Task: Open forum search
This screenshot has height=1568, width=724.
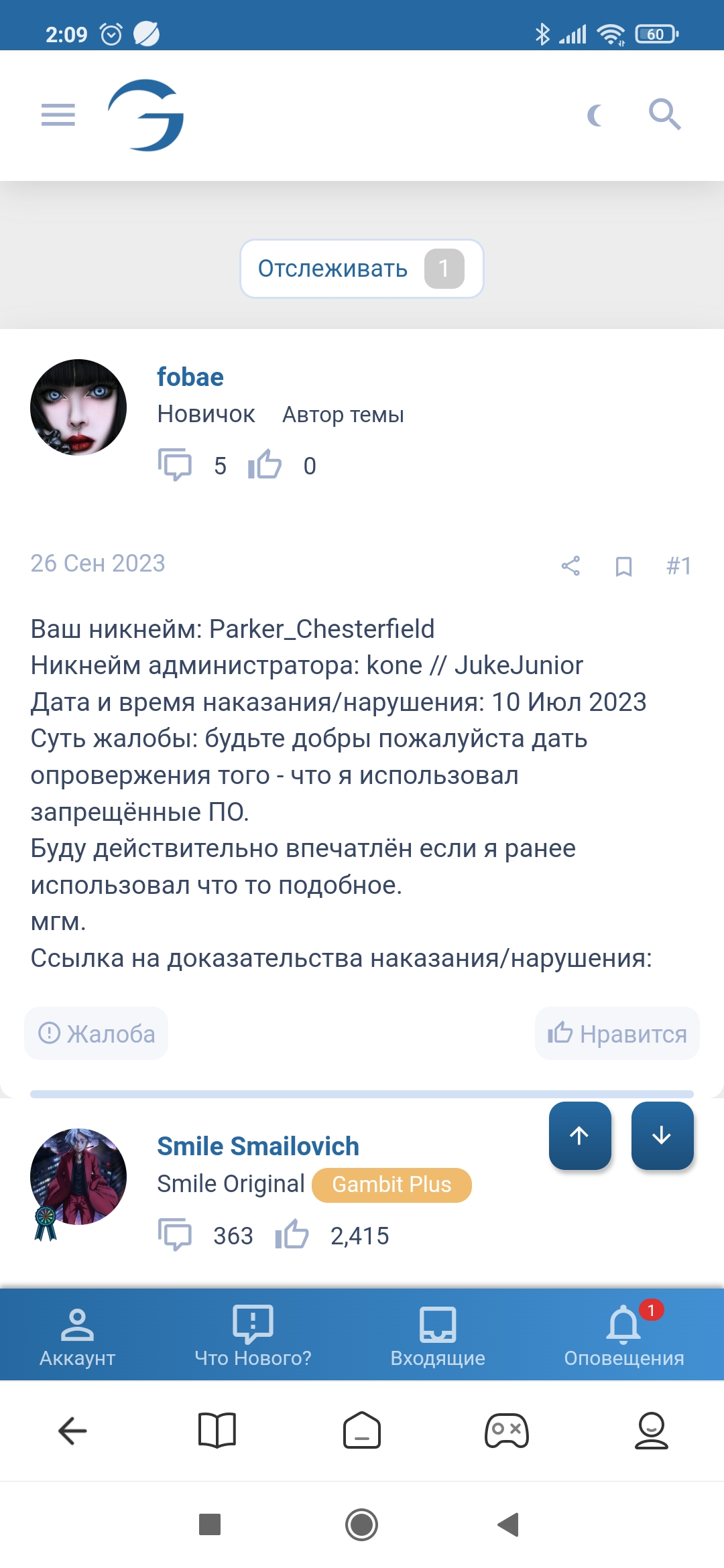Action: pyautogui.click(x=664, y=115)
